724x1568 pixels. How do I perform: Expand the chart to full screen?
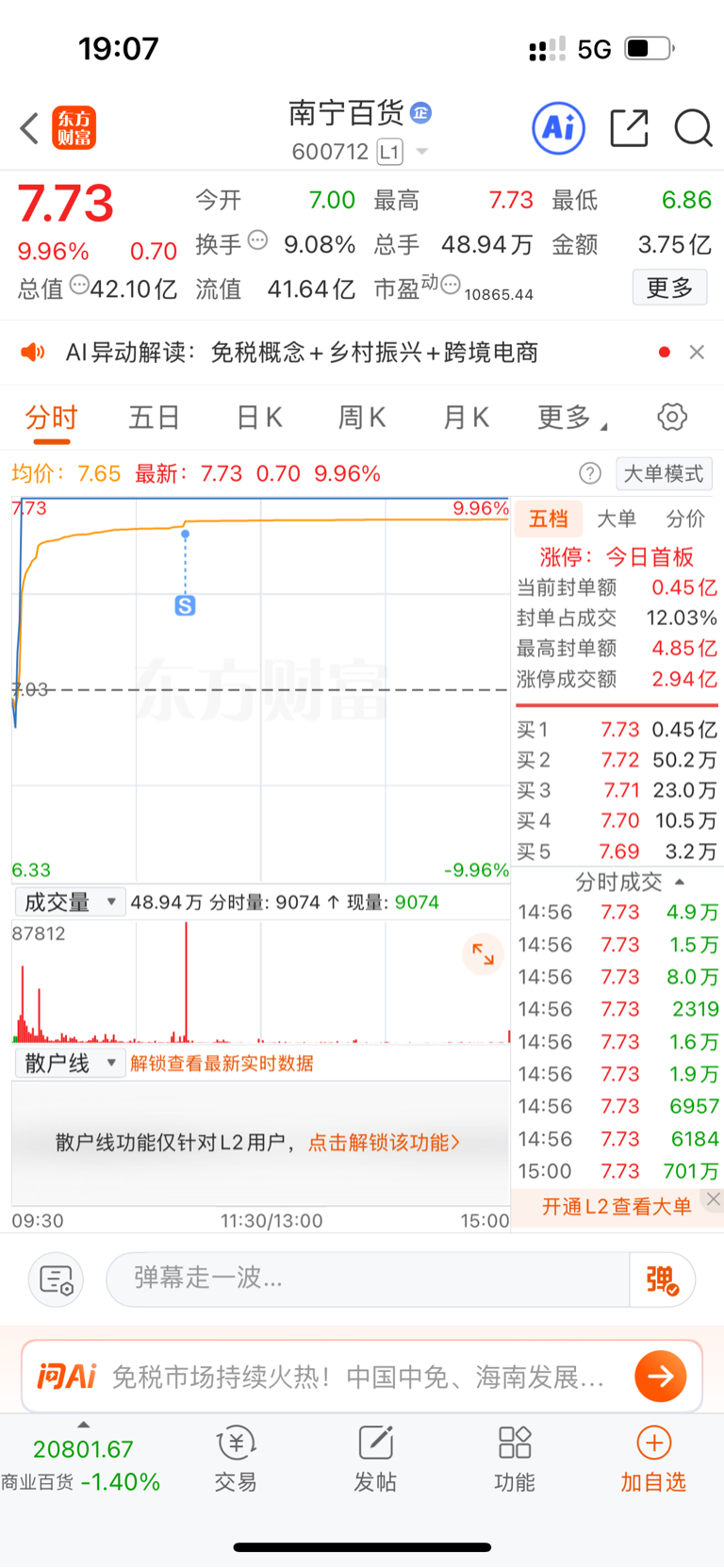[x=483, y=954]
